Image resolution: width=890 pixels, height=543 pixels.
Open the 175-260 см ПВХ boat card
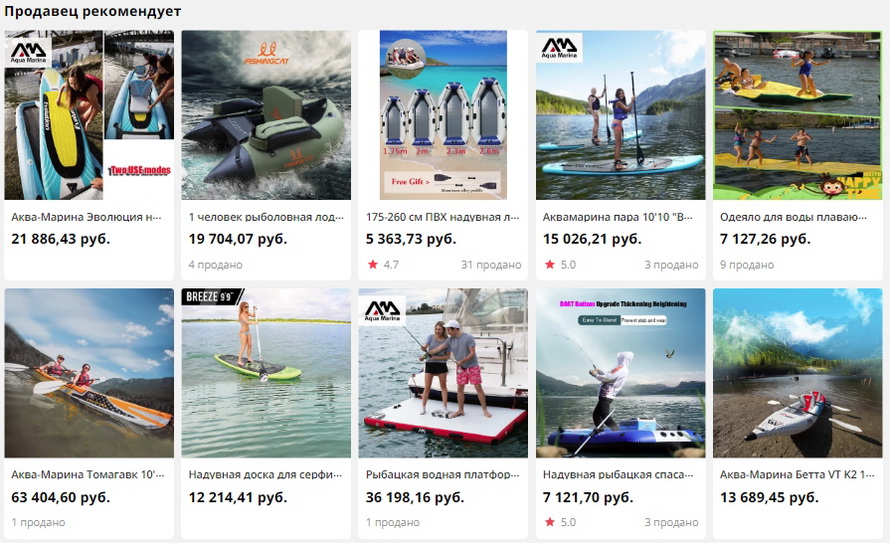(442, 115)
